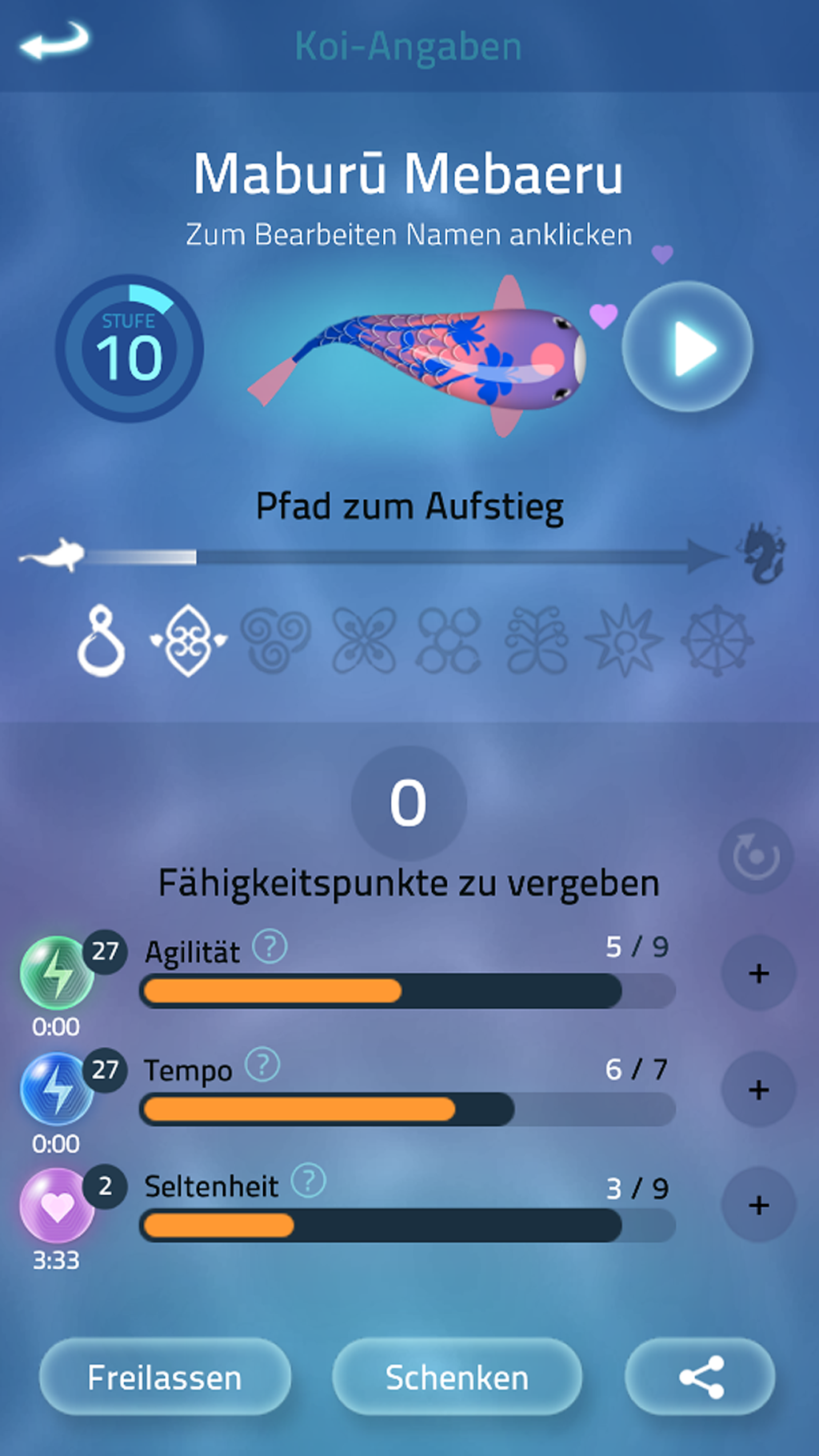Add a point to Tempo

click(758, 1089)
